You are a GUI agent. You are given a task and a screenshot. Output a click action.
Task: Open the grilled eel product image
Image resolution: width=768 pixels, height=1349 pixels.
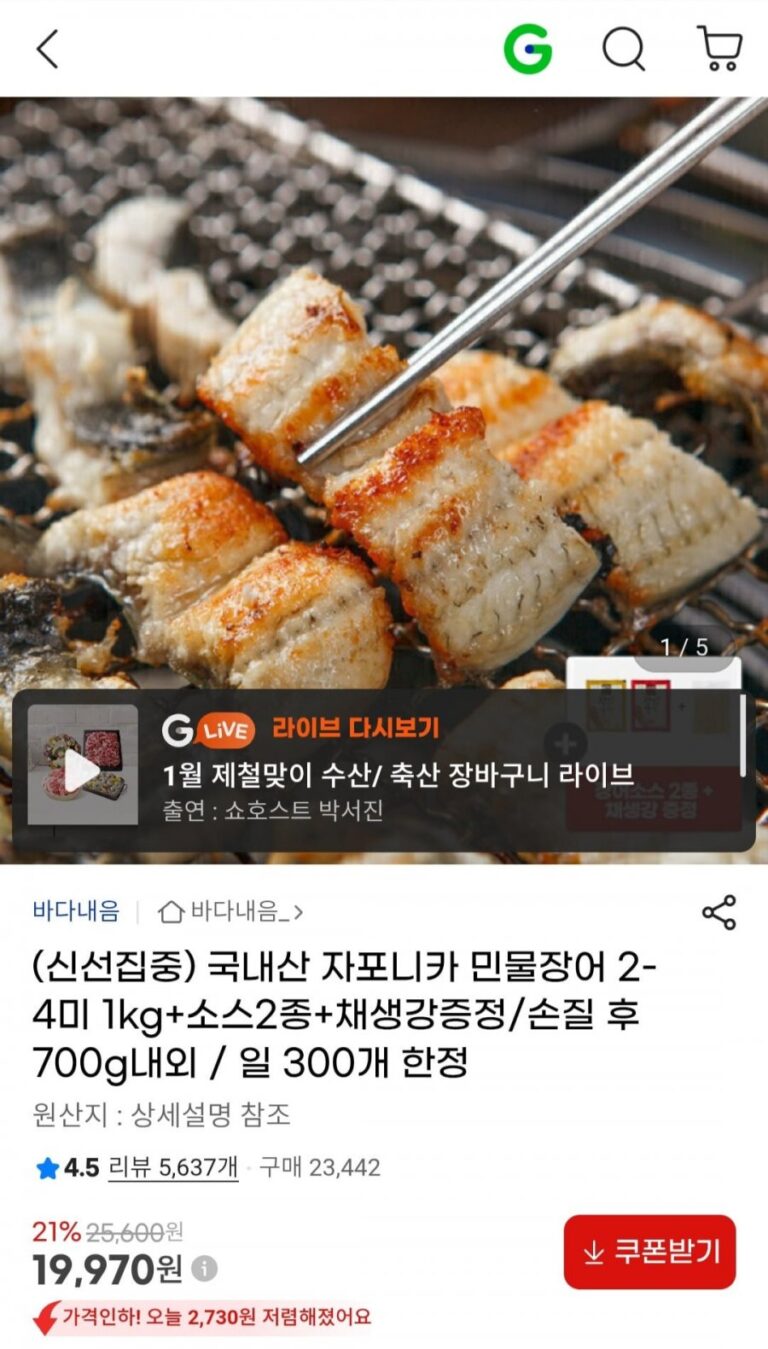[384, 400]
